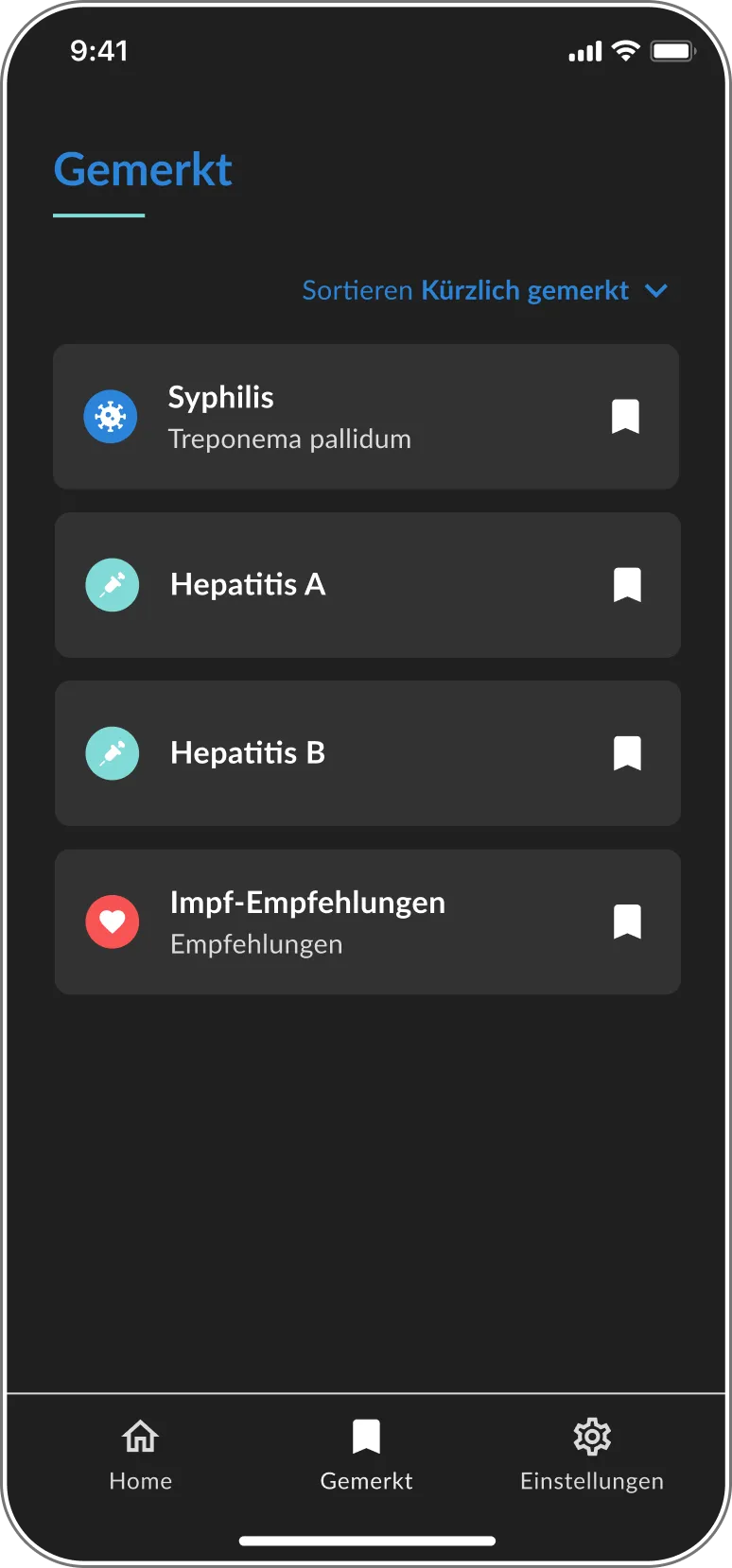732x1568 pixels.
Task: Click the Syphilis virus icon
Action: pyautogui.click(x=112, y=416)
